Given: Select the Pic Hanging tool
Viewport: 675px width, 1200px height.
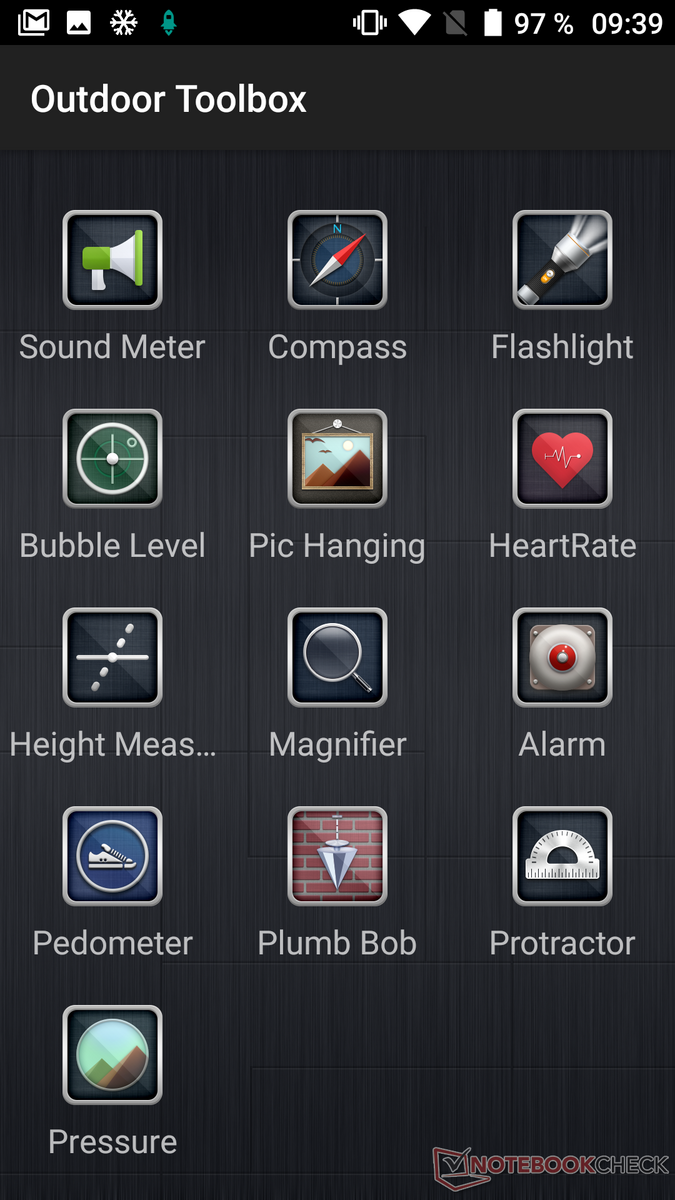Looking at the screenshot, I should pyautogui.click(x=337, y=459).
